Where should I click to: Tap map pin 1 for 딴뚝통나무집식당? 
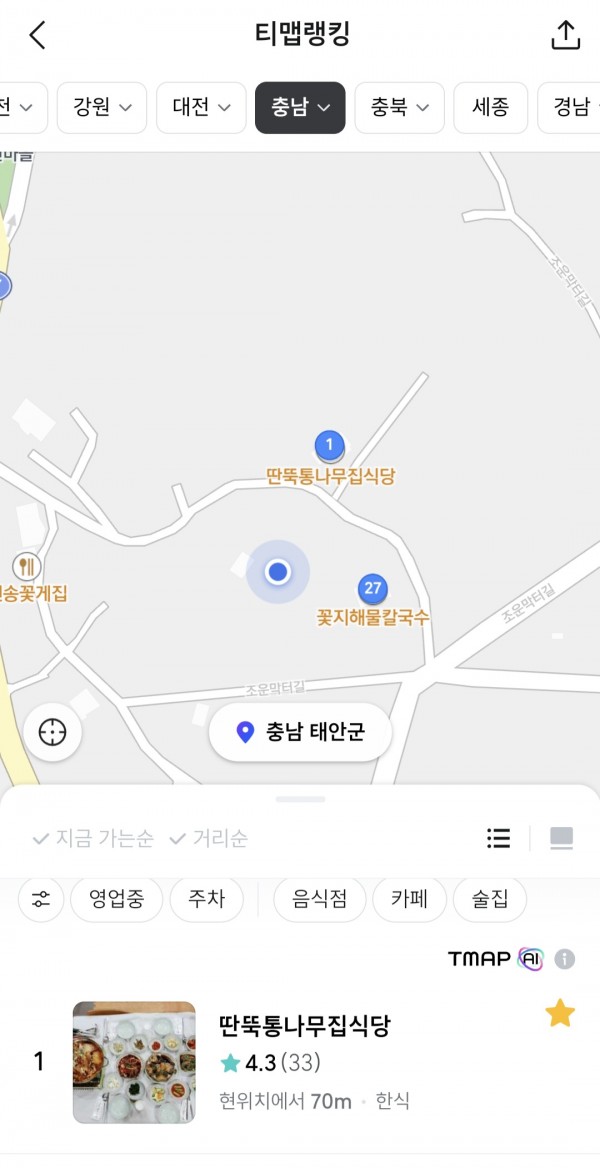coord(329,445)
